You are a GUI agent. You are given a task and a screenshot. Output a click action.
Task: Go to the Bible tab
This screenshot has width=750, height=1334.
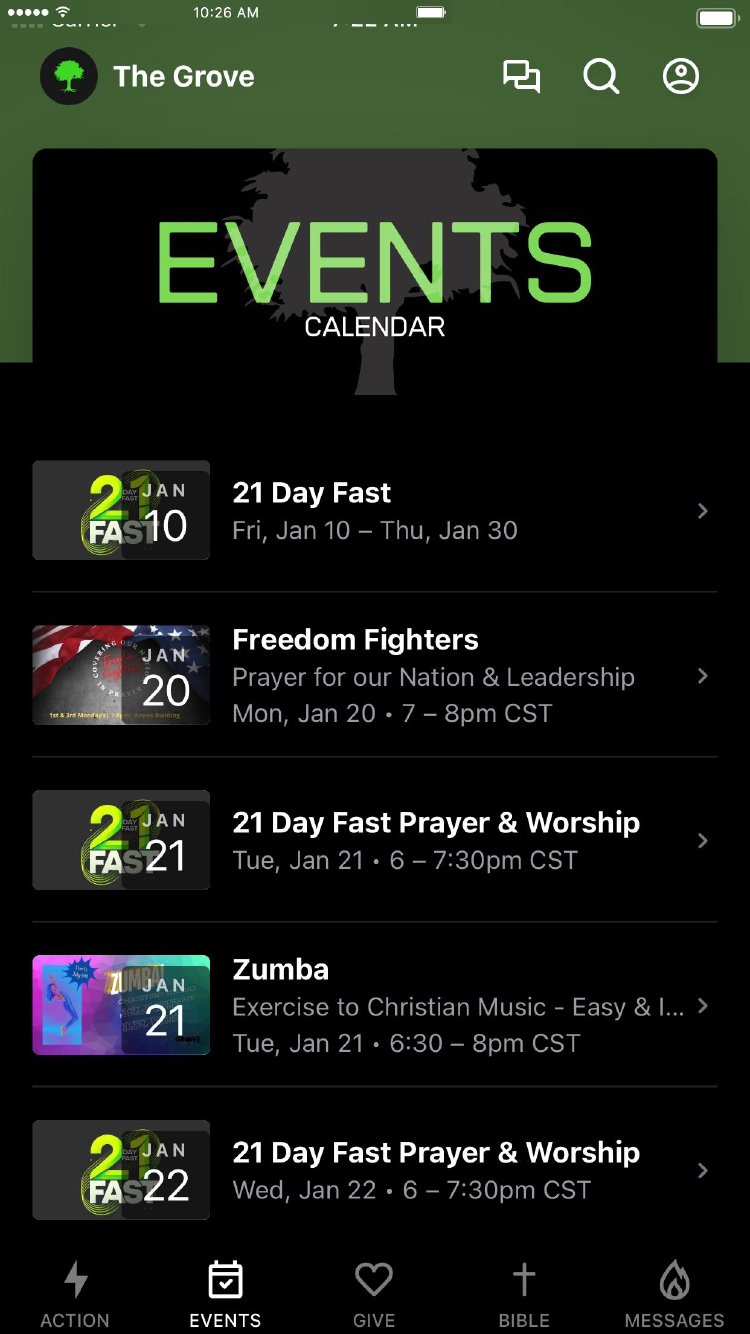[524, 1294]
